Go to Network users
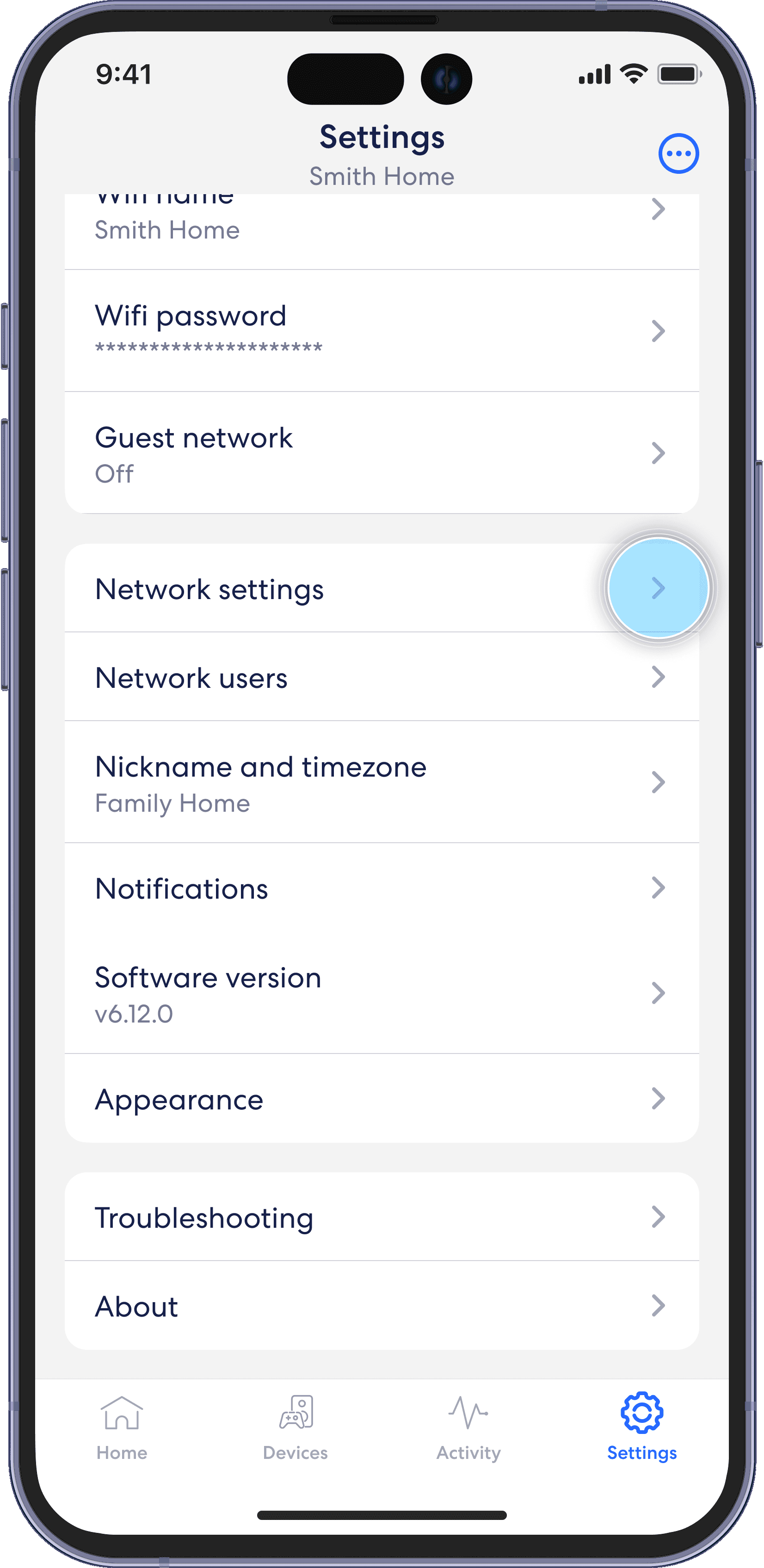The image size is (764, 1568). (381, 677)
